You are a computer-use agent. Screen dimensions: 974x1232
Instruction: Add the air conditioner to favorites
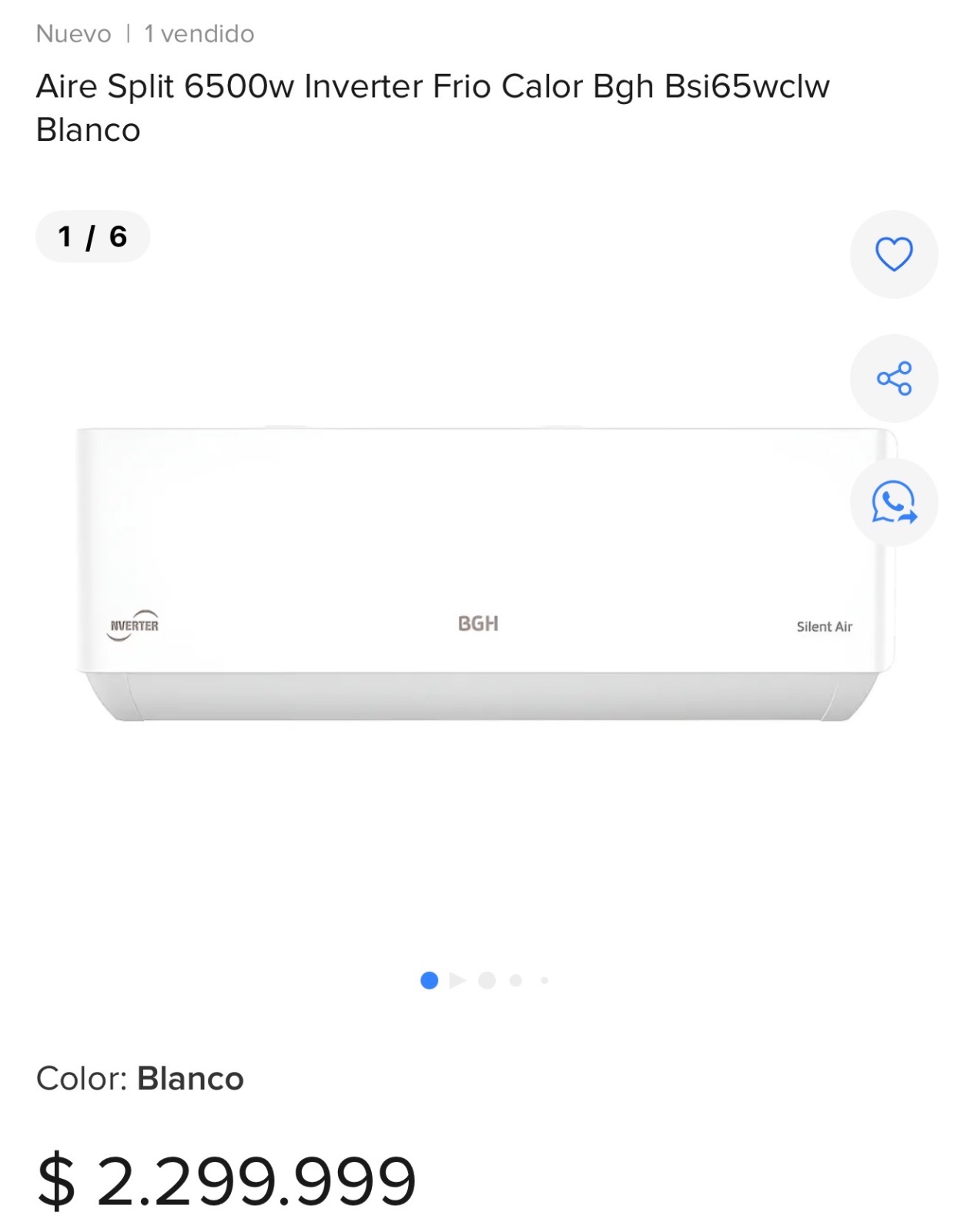[893, 254]
